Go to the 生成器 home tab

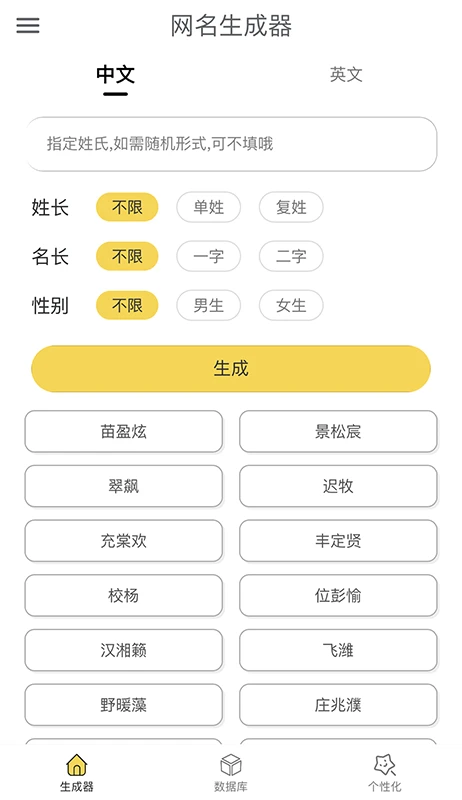click(76, 773)
